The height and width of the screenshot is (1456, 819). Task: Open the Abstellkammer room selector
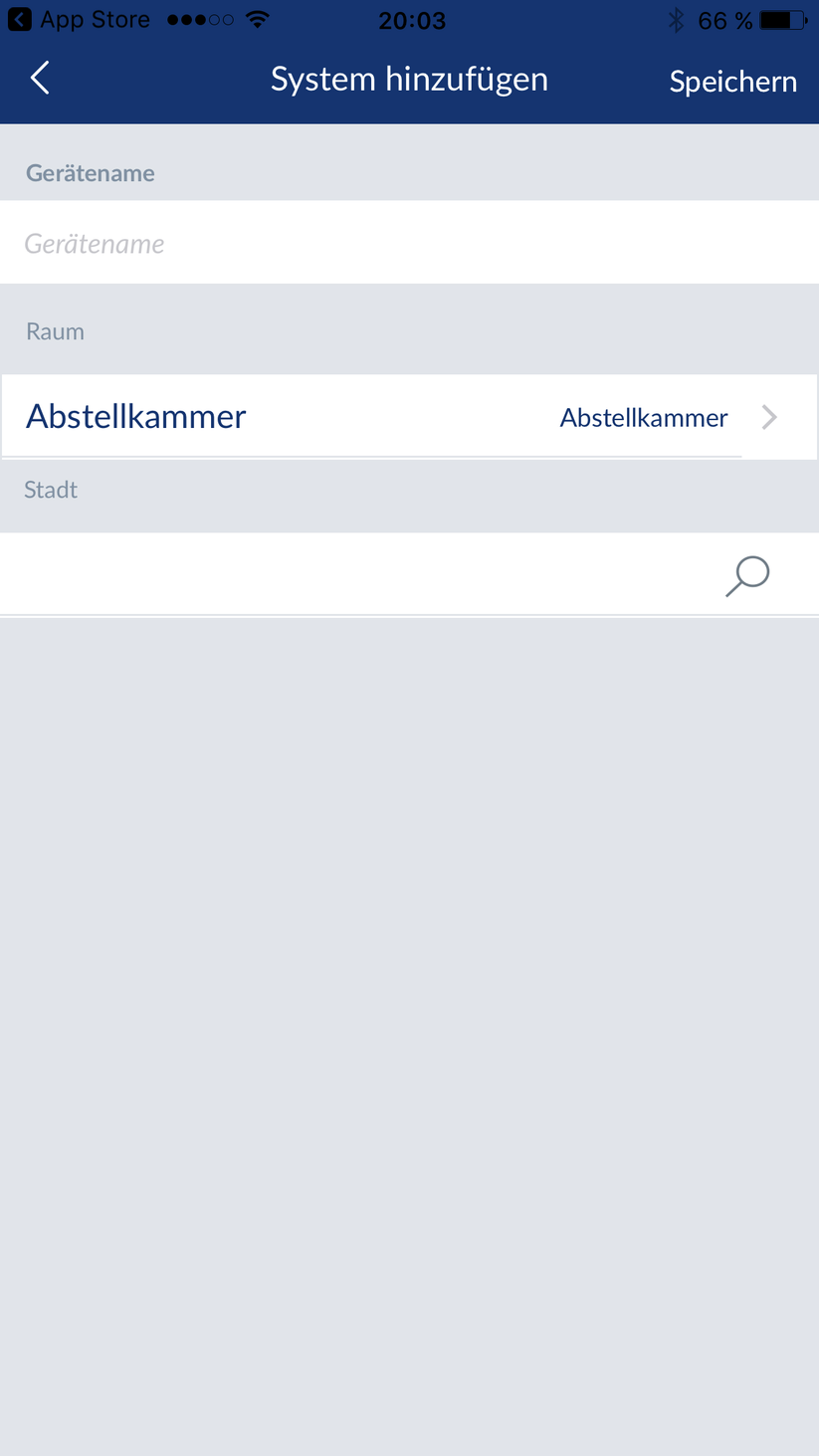point(408,417)
